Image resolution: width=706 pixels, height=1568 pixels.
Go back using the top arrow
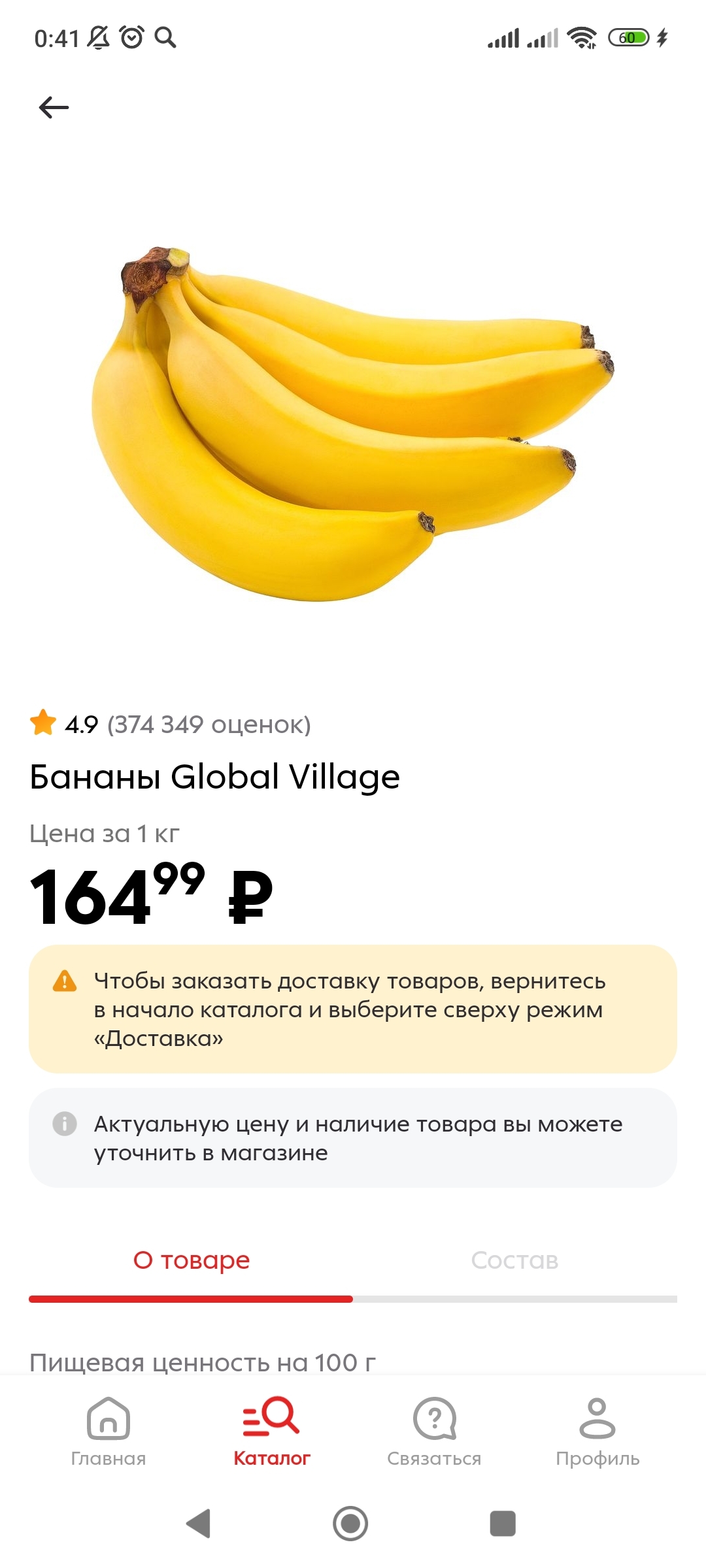click(54, 107)
